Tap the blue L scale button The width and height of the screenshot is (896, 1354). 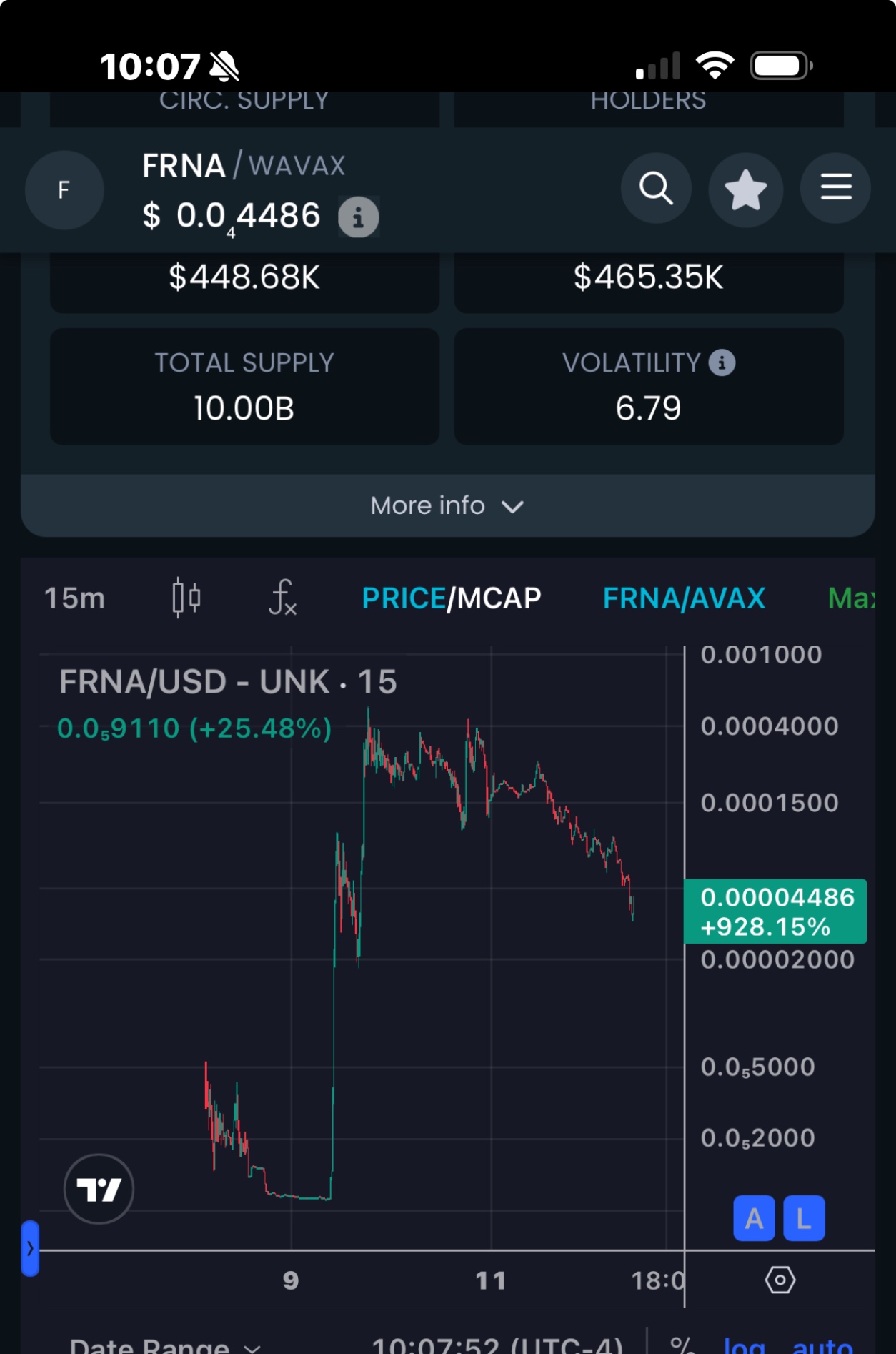[804, 1218]
